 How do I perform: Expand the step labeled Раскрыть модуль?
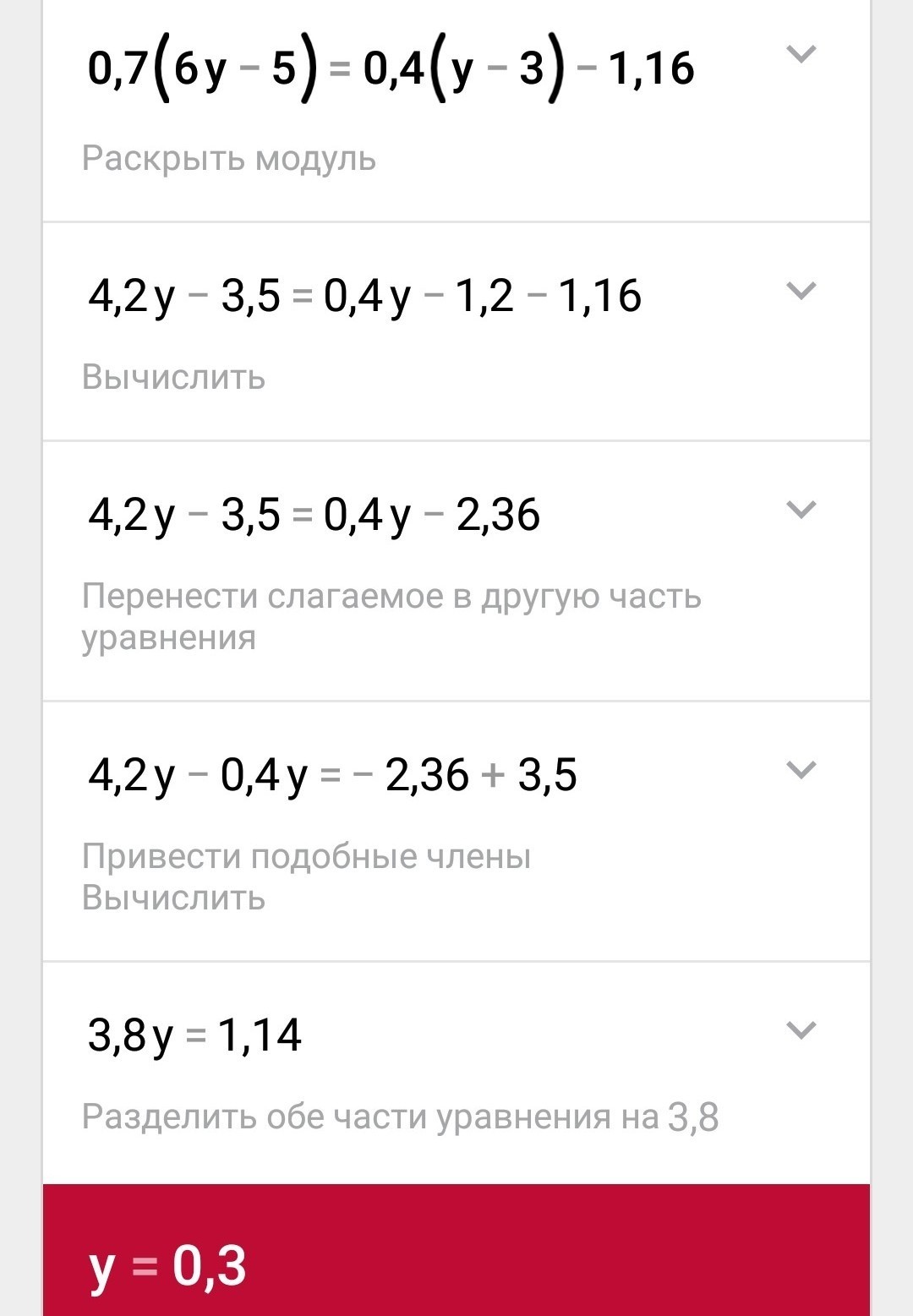pyautogui.click(x=801, y=55)
